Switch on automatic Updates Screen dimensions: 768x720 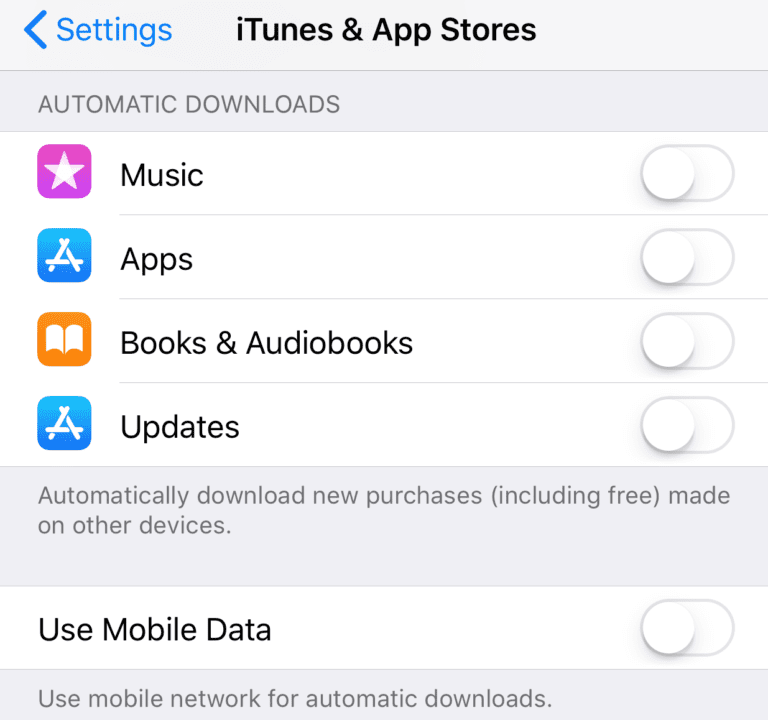point(686,426)
